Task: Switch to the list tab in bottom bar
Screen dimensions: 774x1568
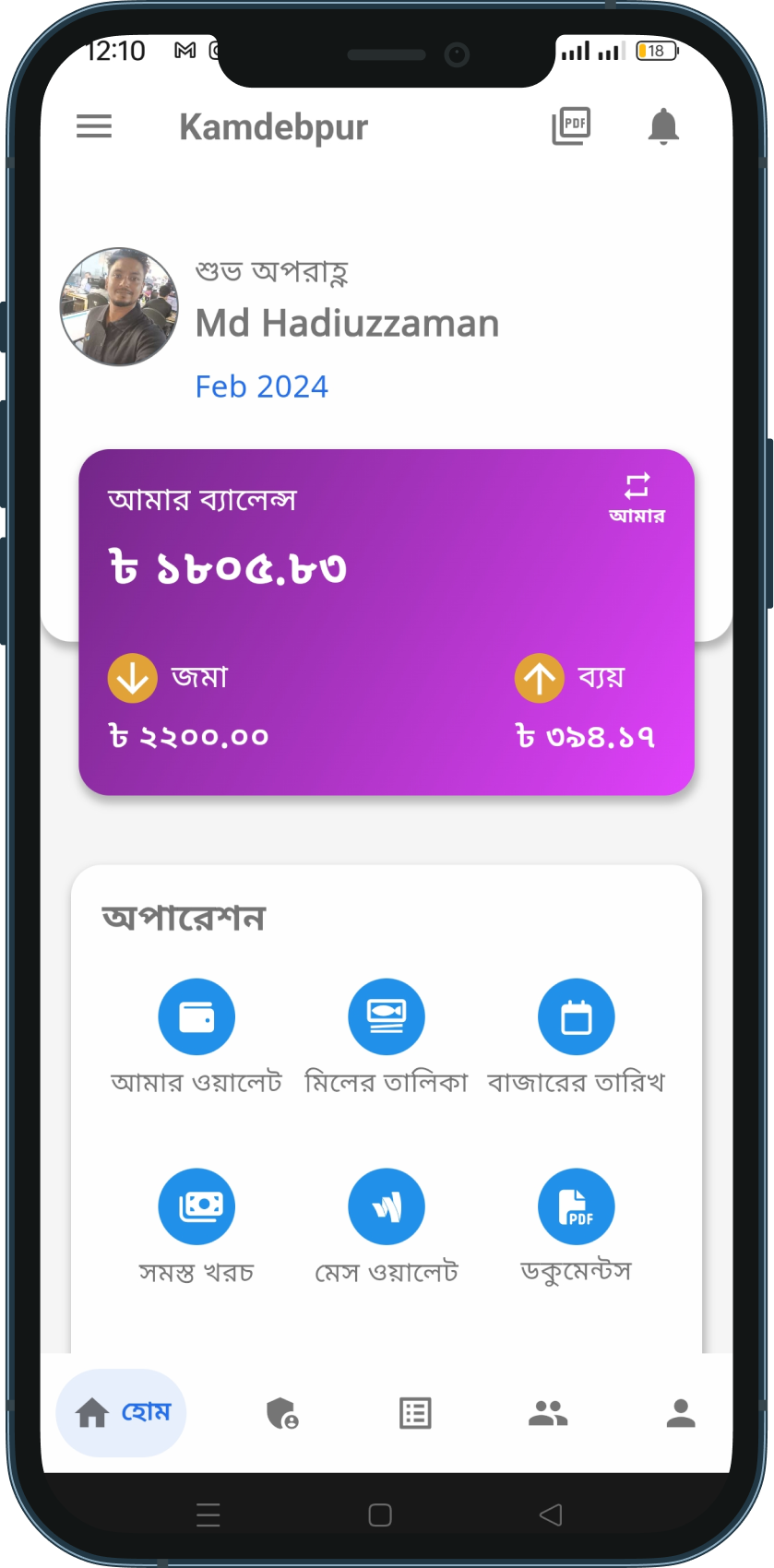Action: tap(415, 1413)
